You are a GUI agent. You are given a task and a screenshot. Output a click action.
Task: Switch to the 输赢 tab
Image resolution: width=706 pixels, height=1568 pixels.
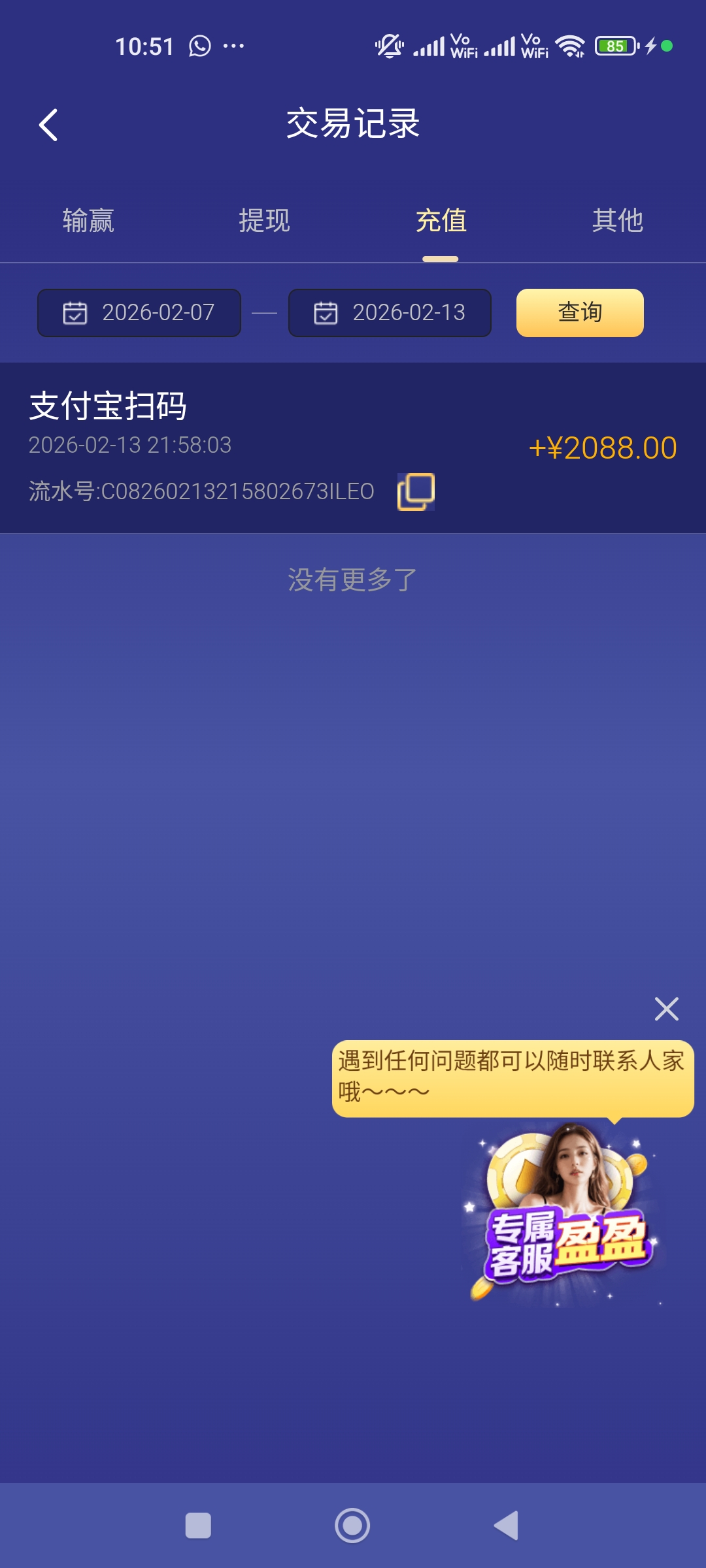click(x=88, y=221)
